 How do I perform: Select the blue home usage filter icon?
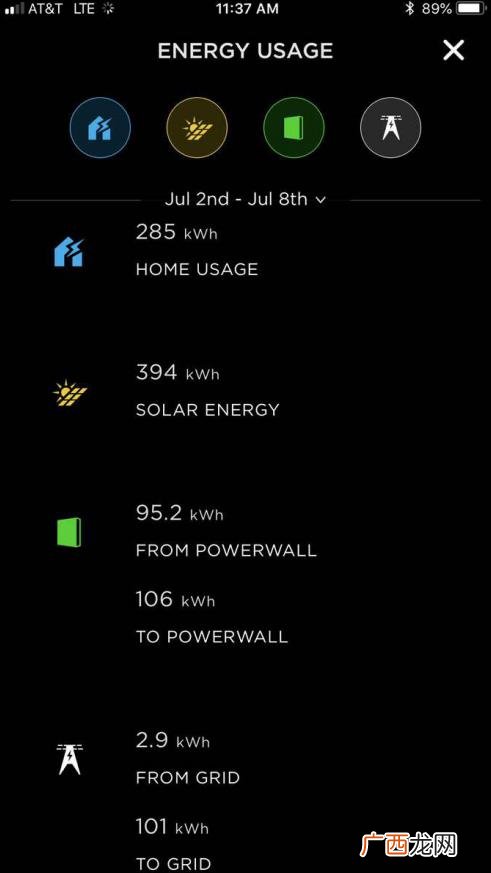(x=100, y=127)
